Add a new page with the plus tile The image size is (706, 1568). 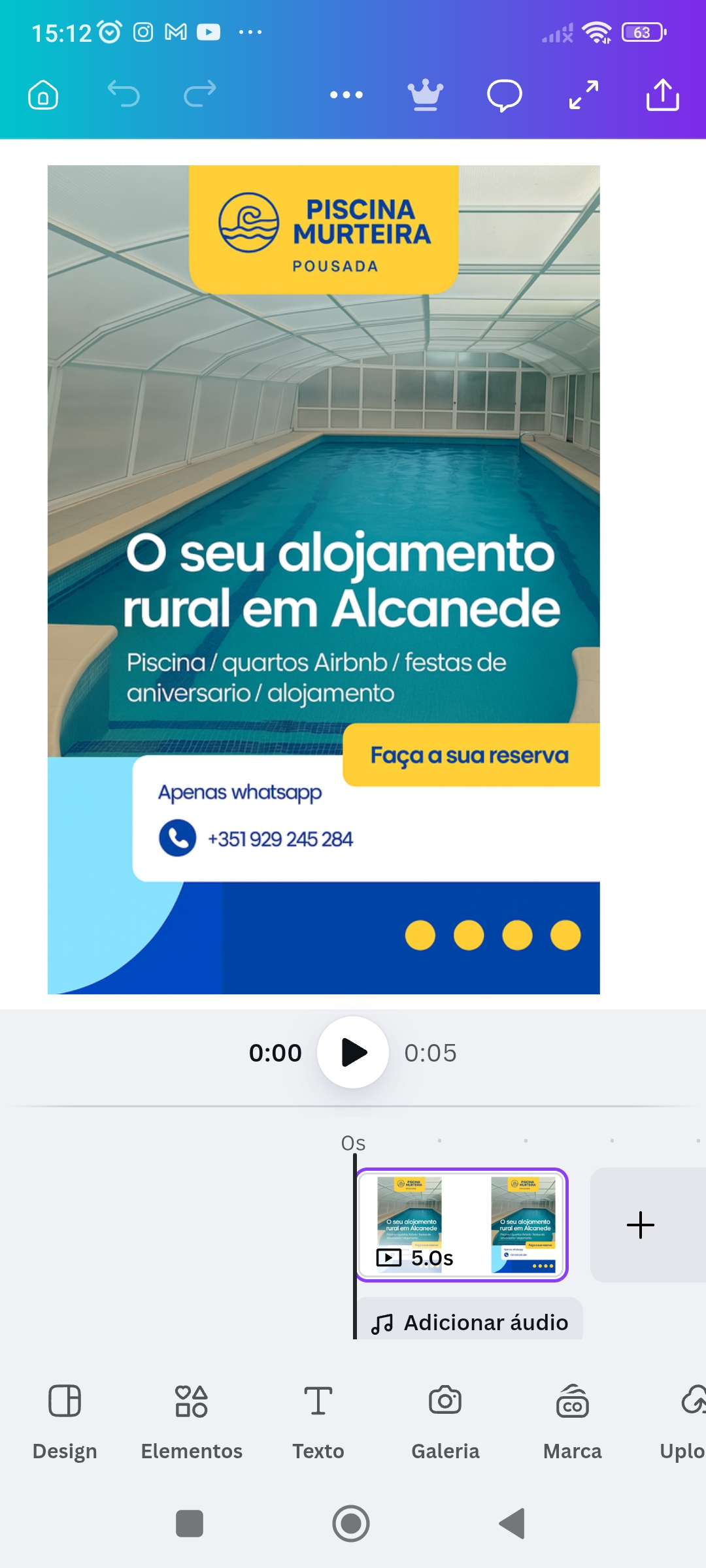642,1224
